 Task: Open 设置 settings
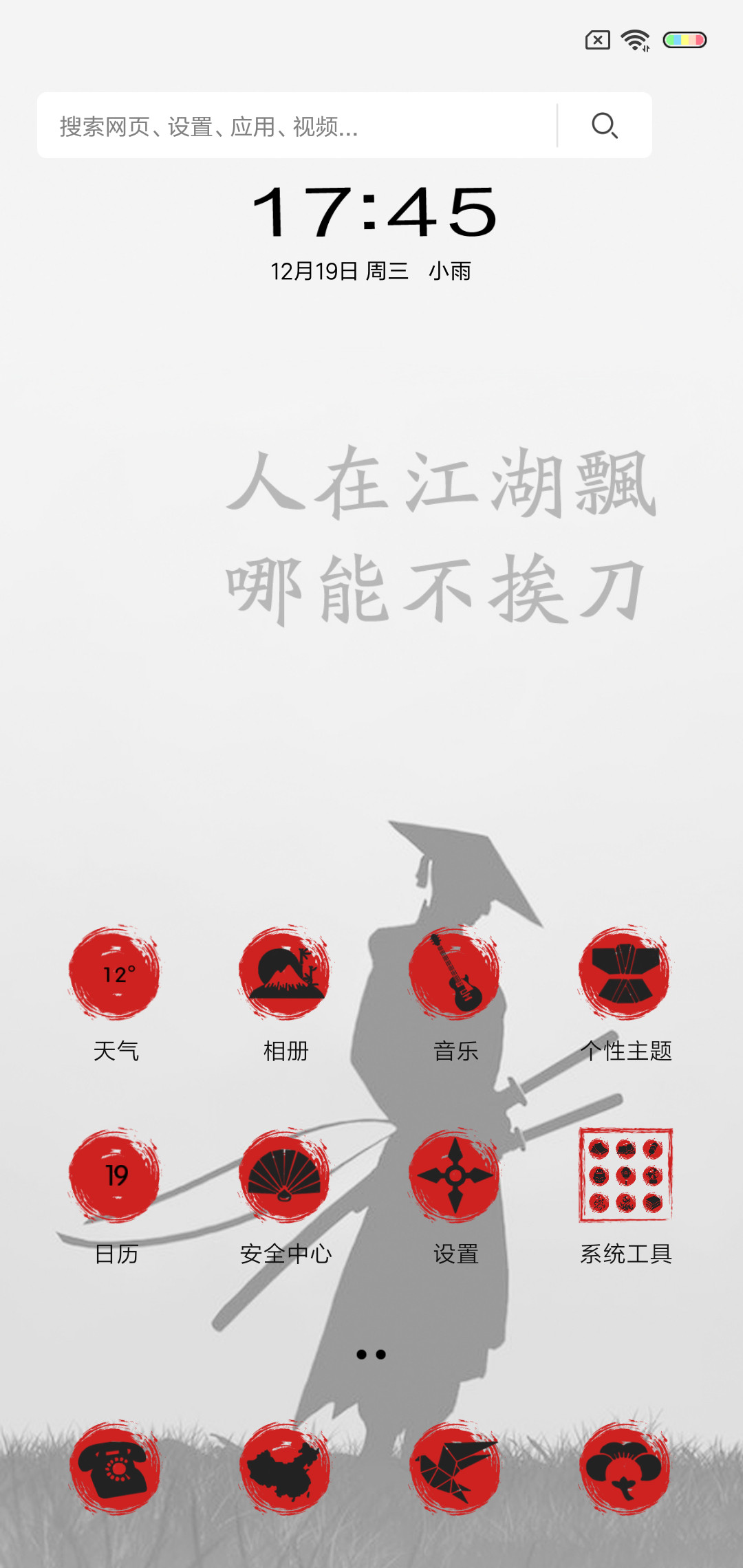pos(455,1175)
